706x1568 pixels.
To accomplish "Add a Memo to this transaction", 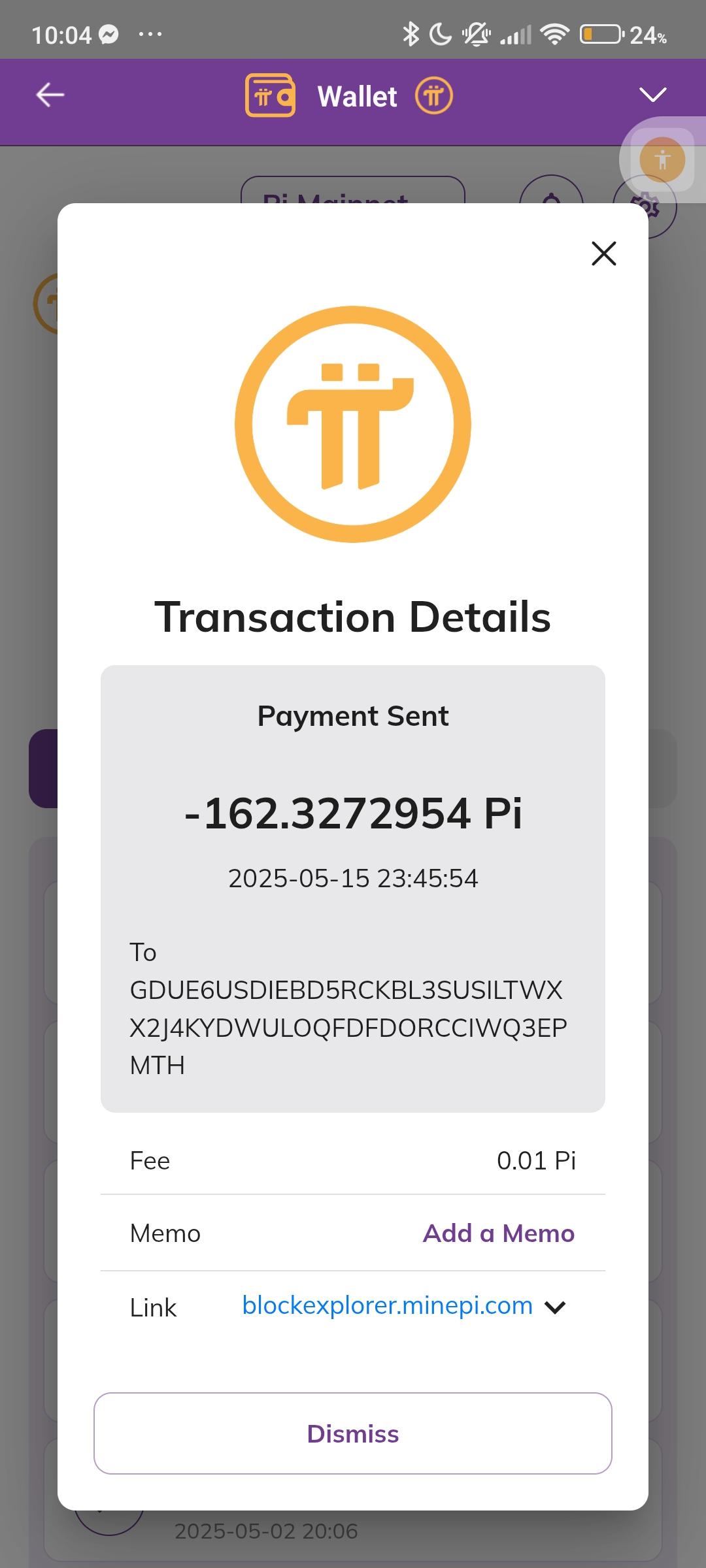I will point(499,1233).
